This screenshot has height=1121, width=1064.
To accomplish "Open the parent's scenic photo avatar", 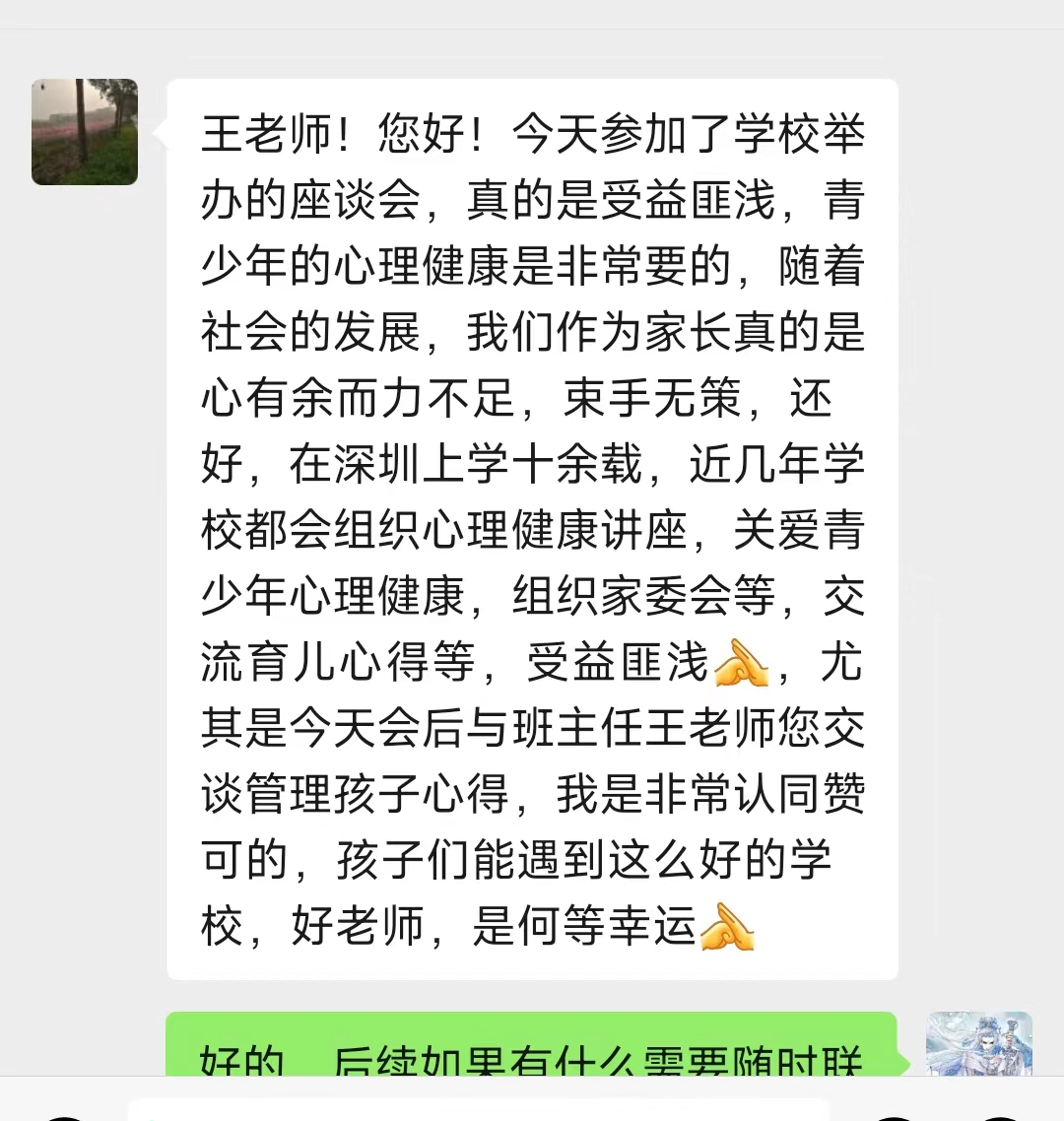I will click(x=84, y=133).
